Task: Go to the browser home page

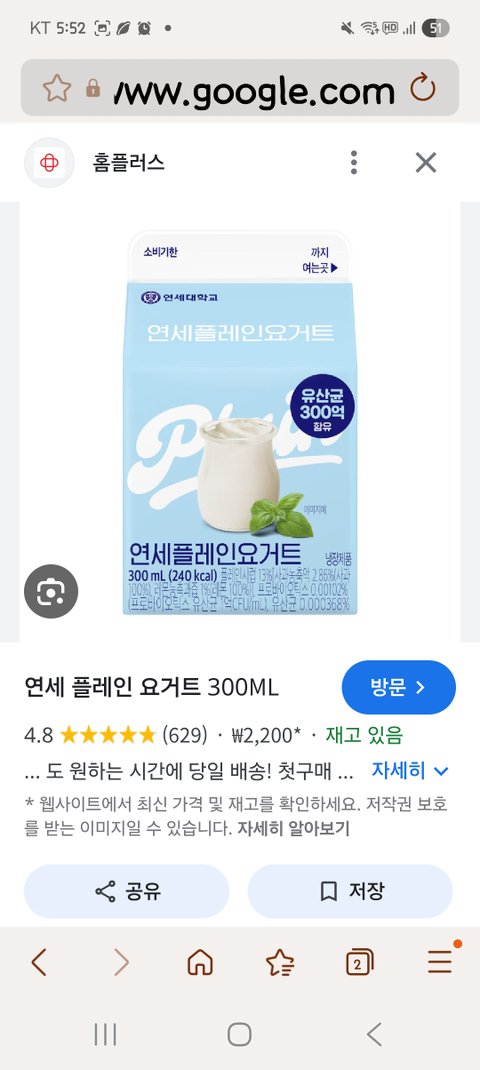Action: 200,962
